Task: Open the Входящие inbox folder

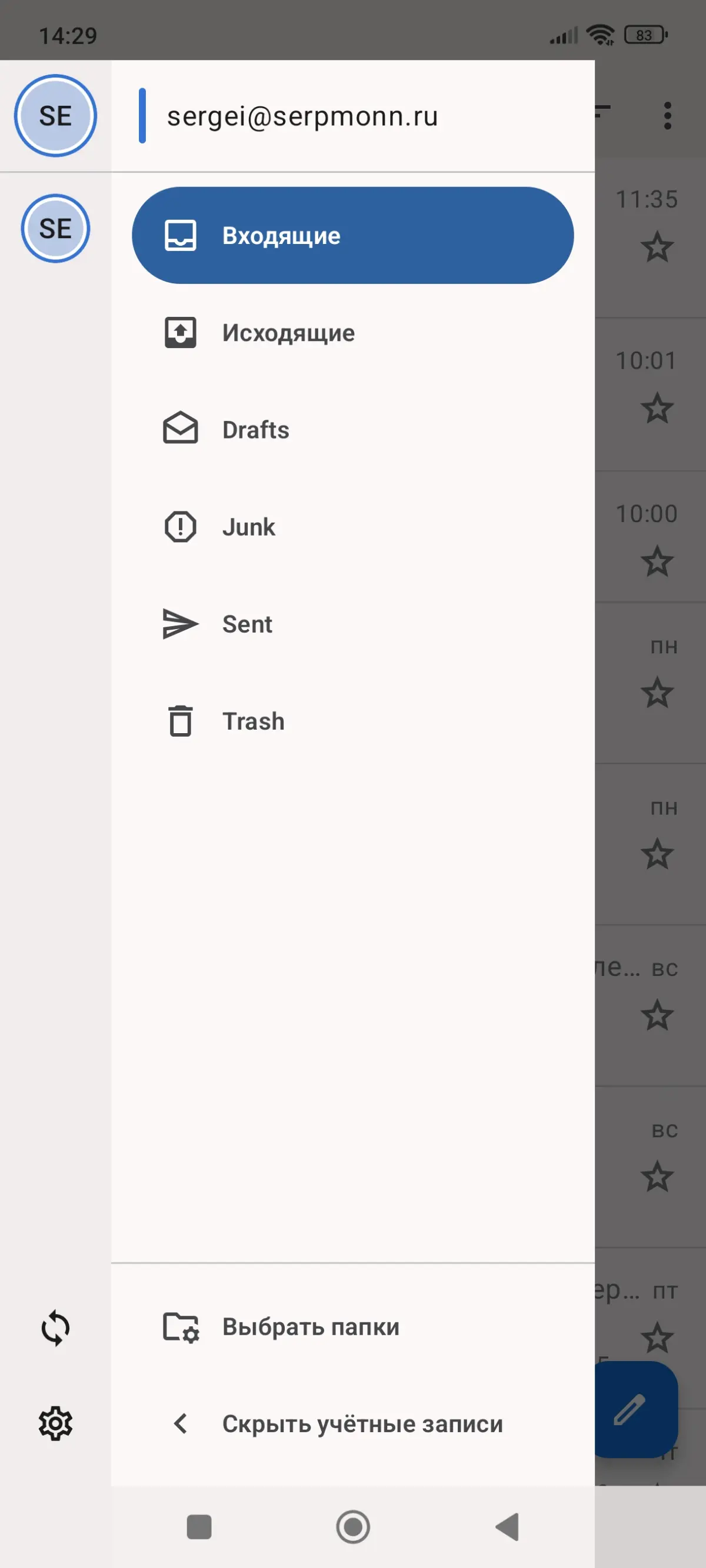Action: coord(352,236)
